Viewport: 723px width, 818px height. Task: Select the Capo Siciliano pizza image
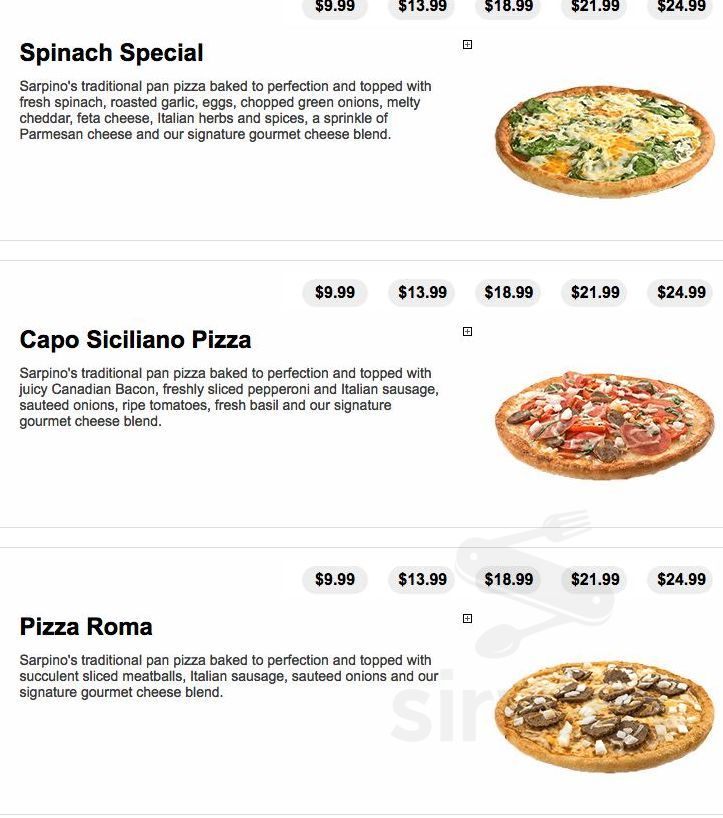(600, 418)
